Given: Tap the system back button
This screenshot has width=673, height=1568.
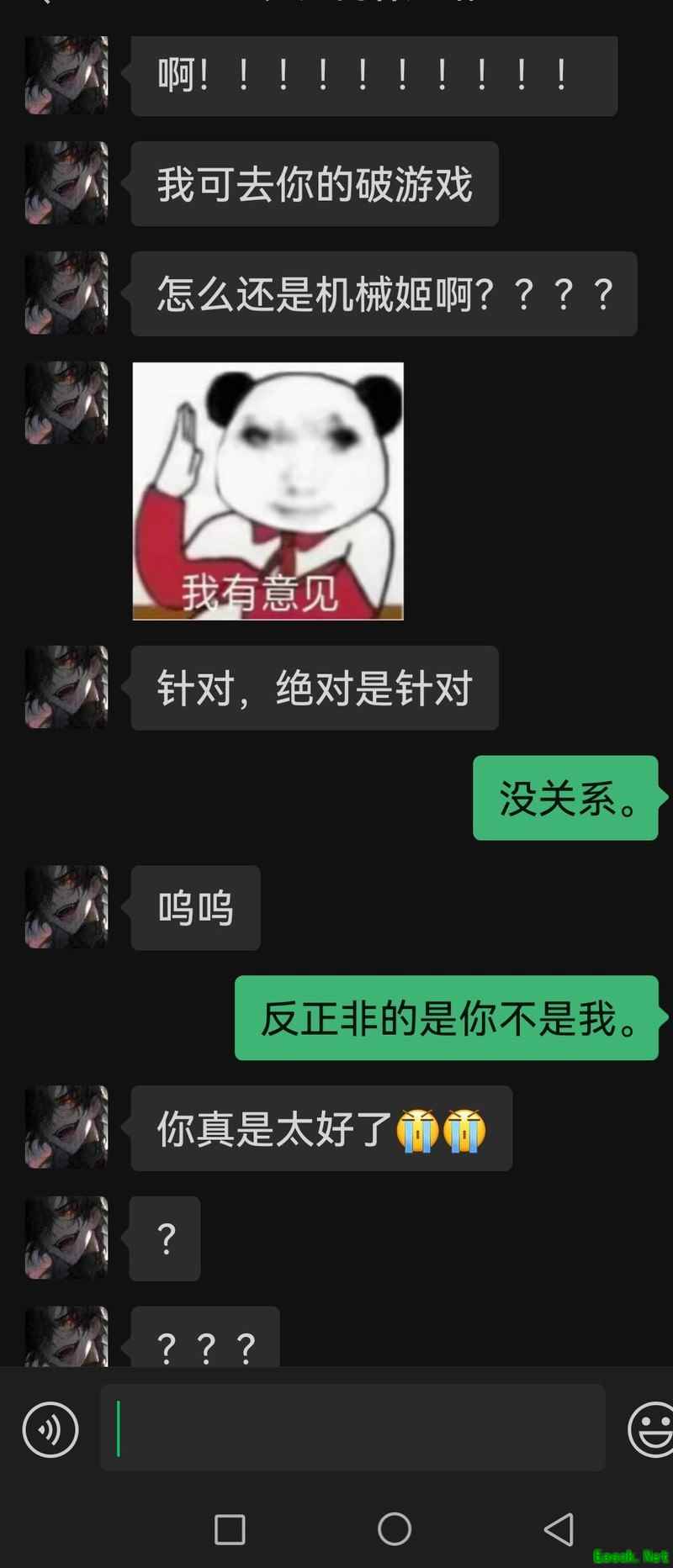Looking at the screenshot, I should pyautogui.click(x=559, y=1528).
